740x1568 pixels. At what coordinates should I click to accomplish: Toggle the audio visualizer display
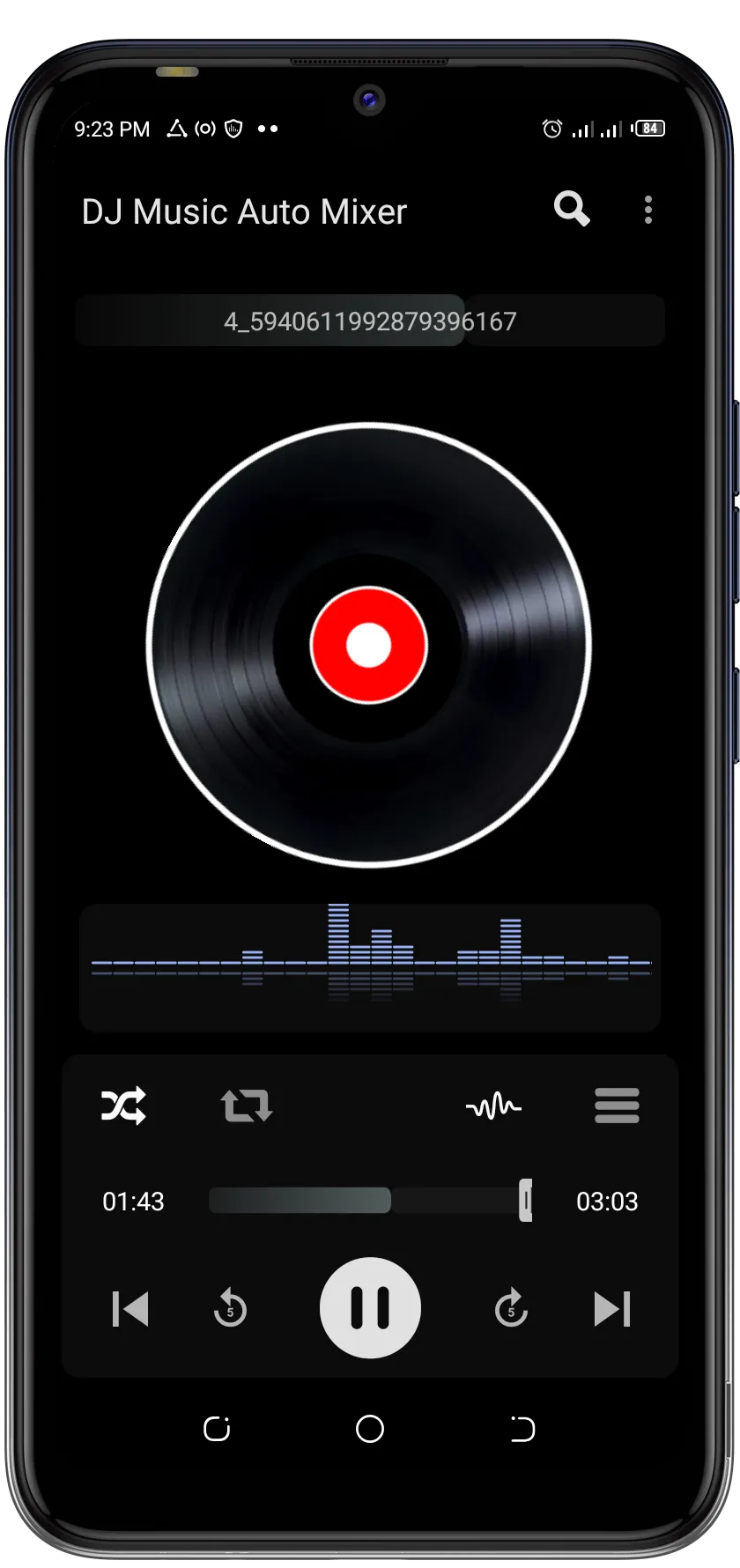click(493, 1107)
